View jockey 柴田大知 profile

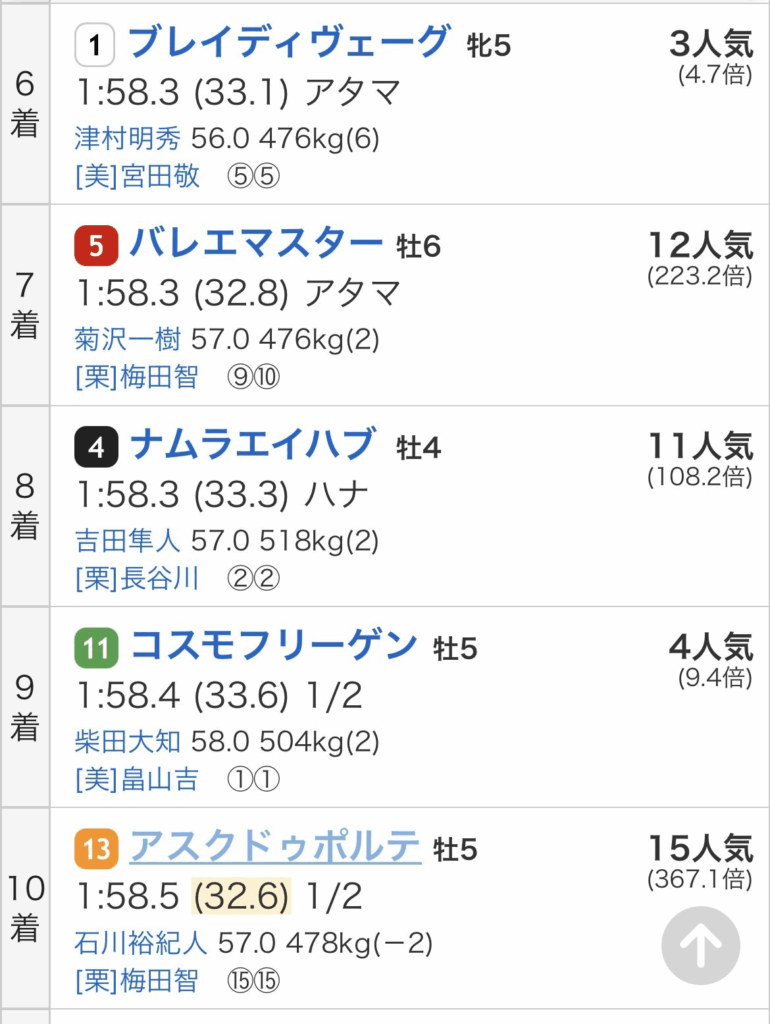click(128, 742)
